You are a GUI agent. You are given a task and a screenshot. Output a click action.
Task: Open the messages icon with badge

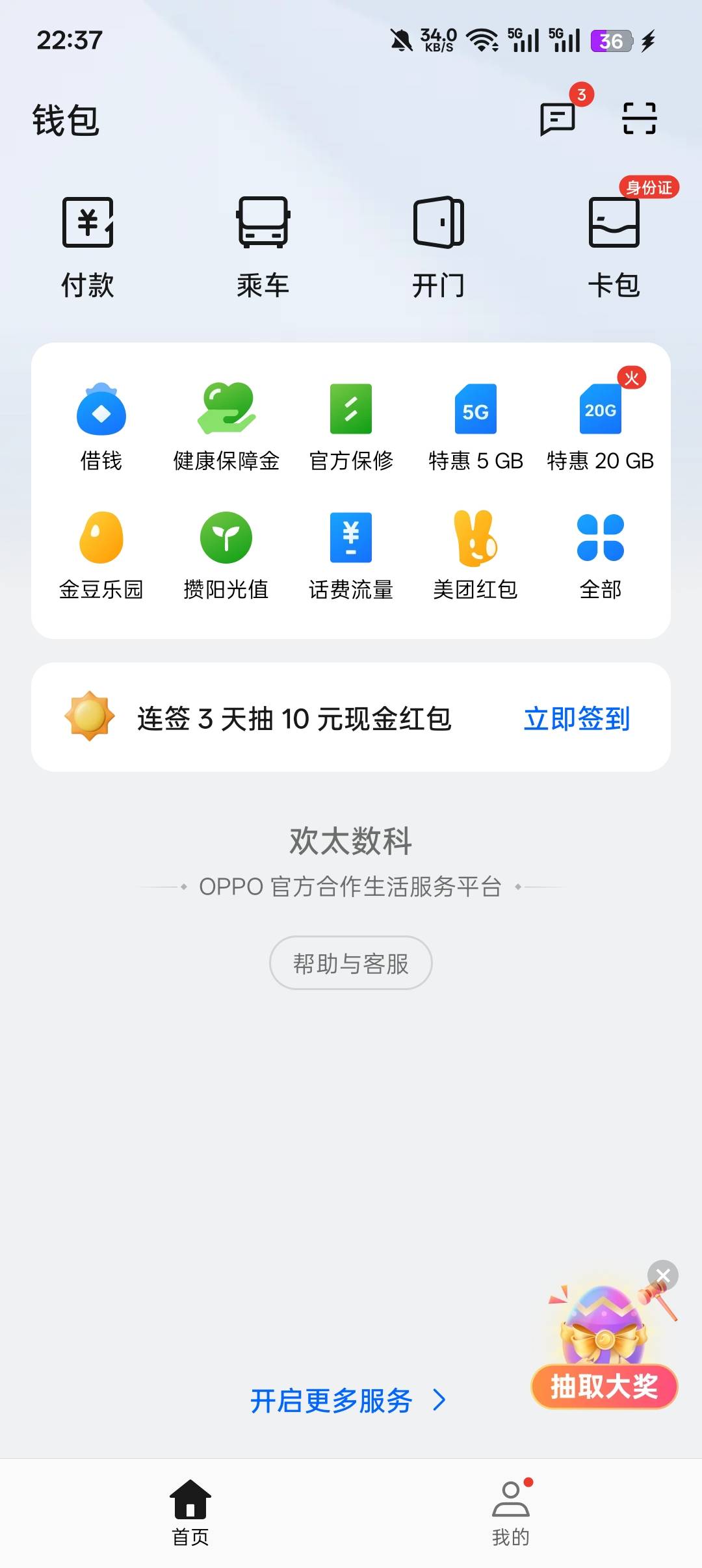tap(558, 118)
